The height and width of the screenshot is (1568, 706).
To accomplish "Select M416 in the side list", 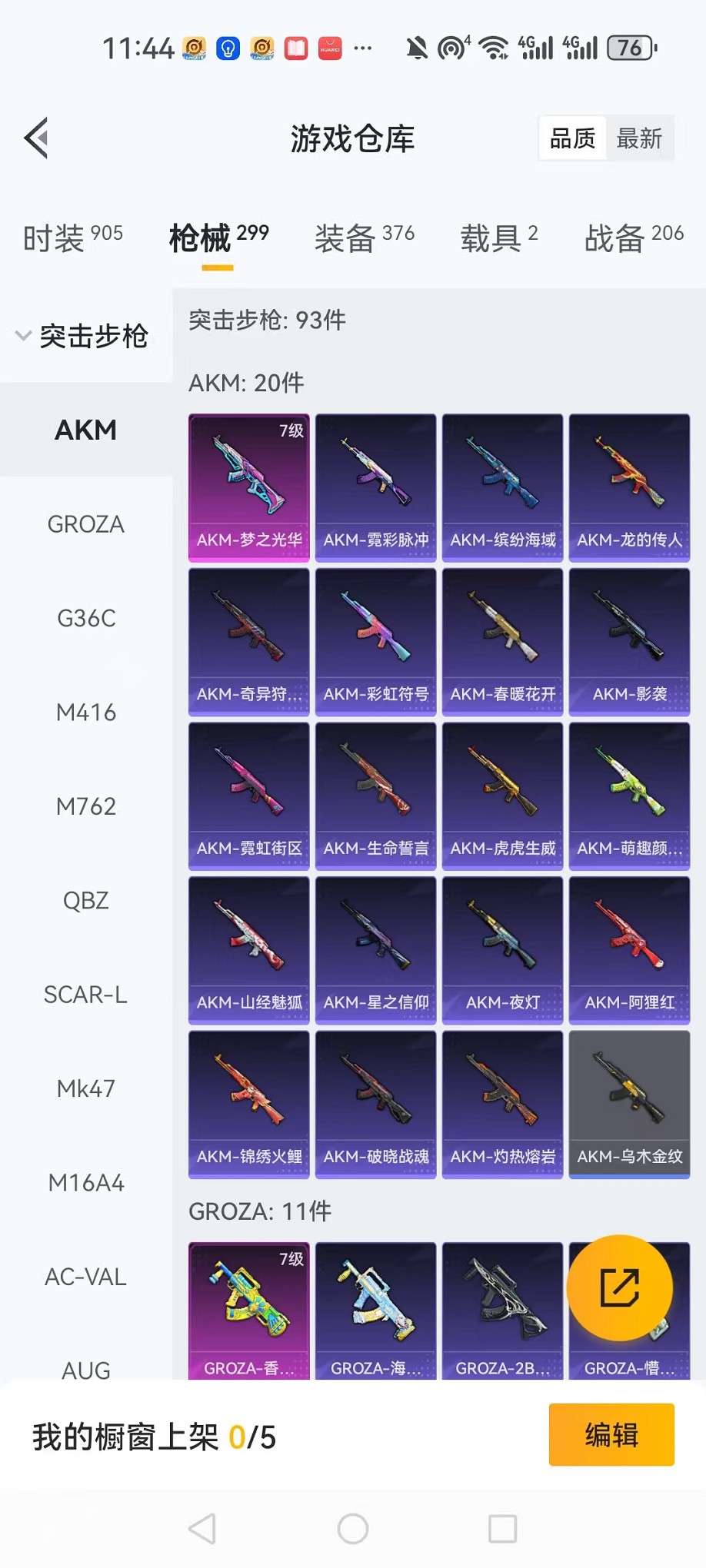I will coord(86,713).
